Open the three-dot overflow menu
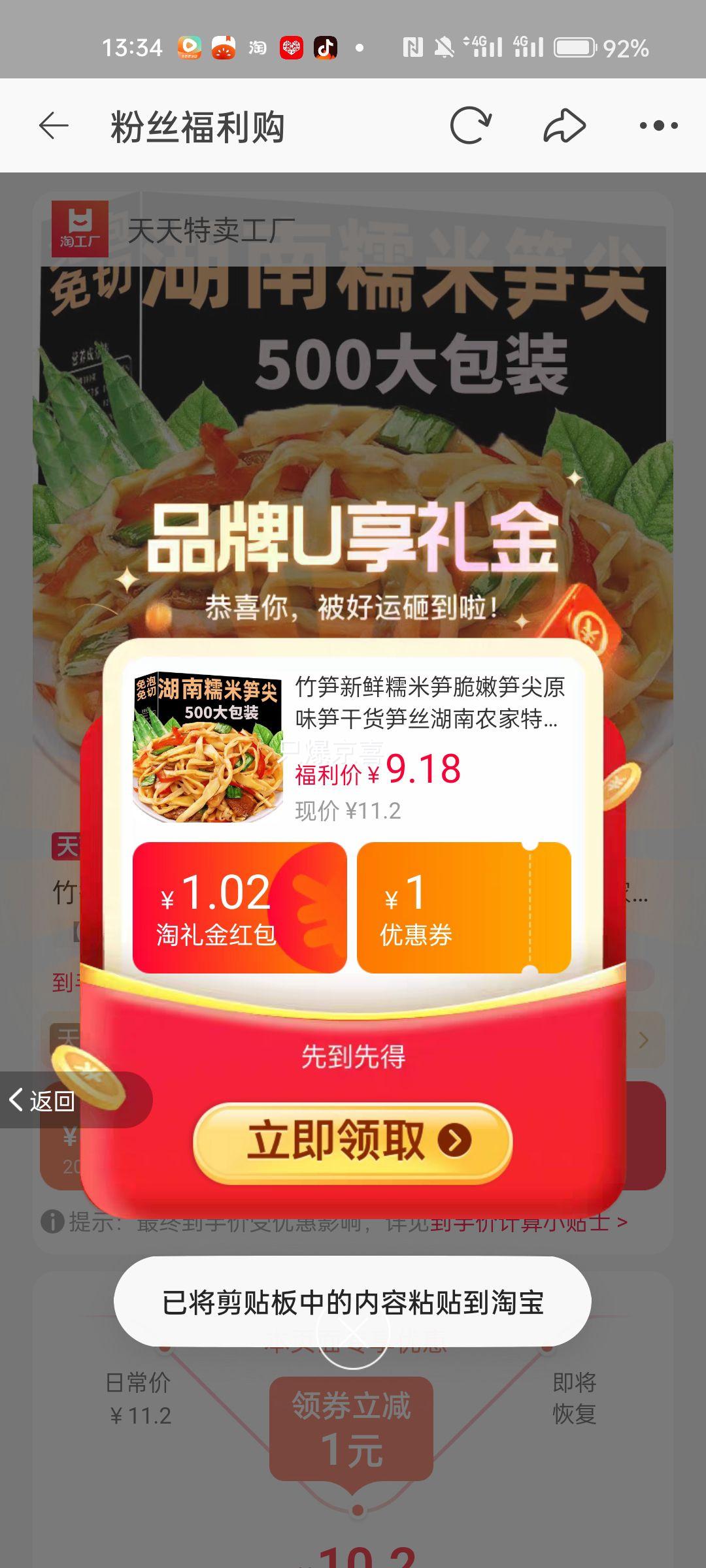706x1568 pixels. pyautogui.click(x=658, y=125)
